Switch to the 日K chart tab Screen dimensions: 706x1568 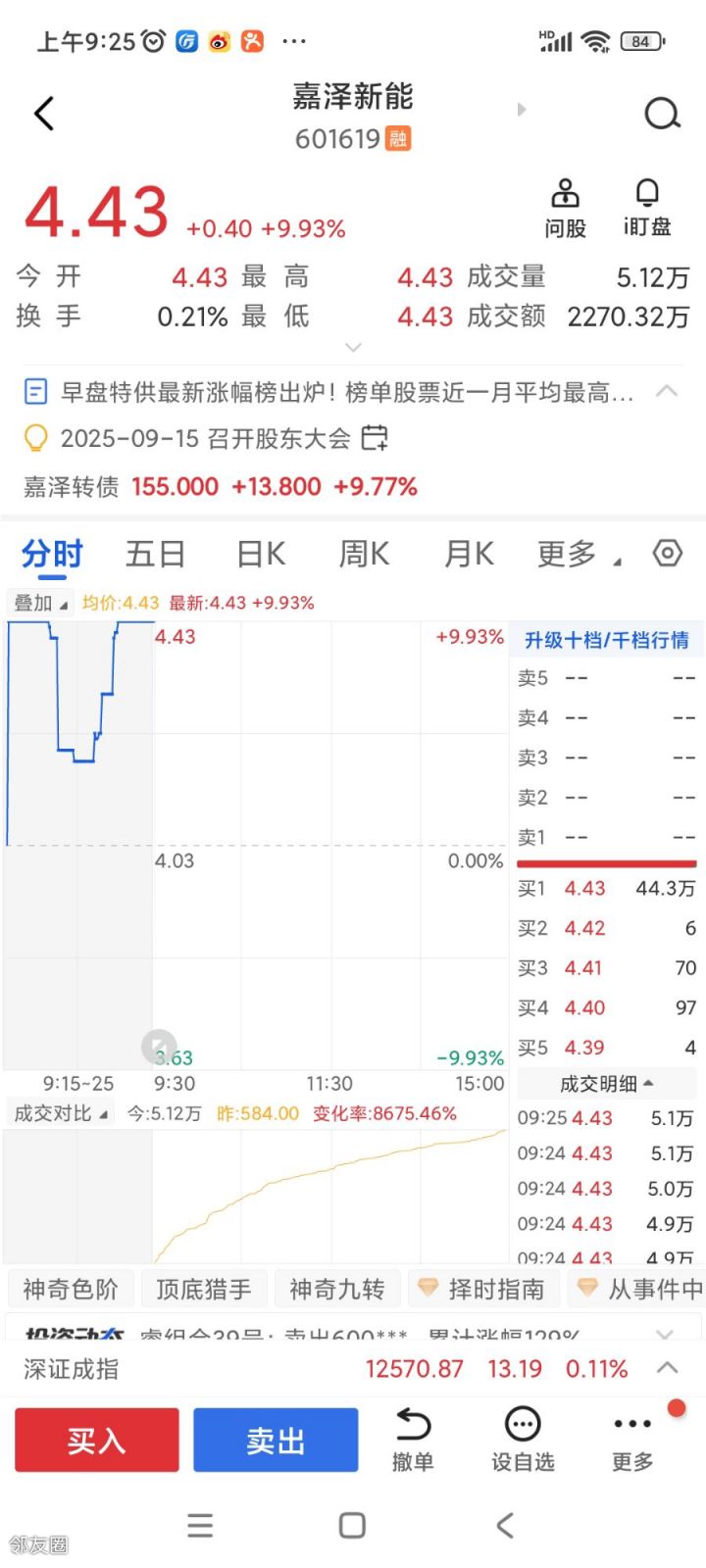tap(261, 554)
